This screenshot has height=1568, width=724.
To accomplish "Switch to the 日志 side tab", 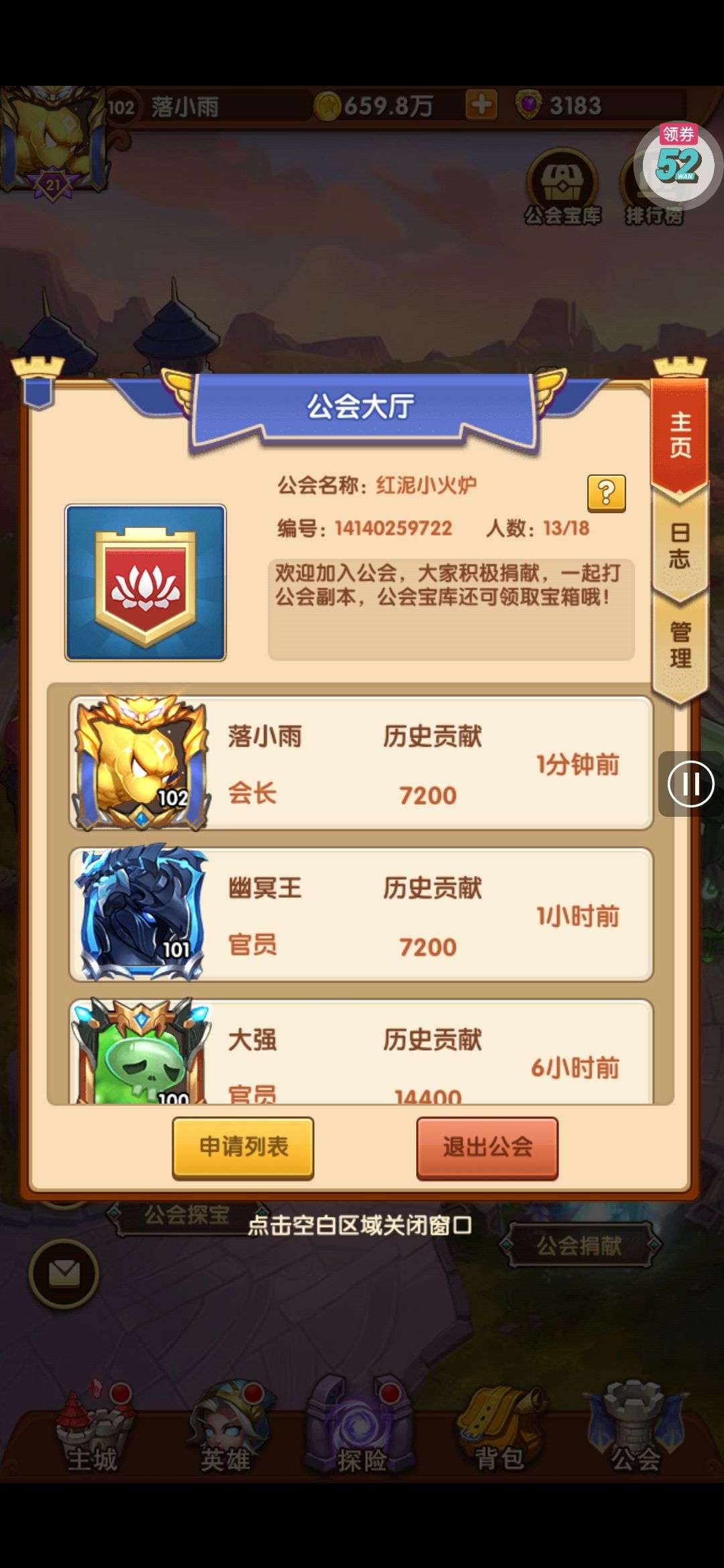I will [x=679, y=547].
